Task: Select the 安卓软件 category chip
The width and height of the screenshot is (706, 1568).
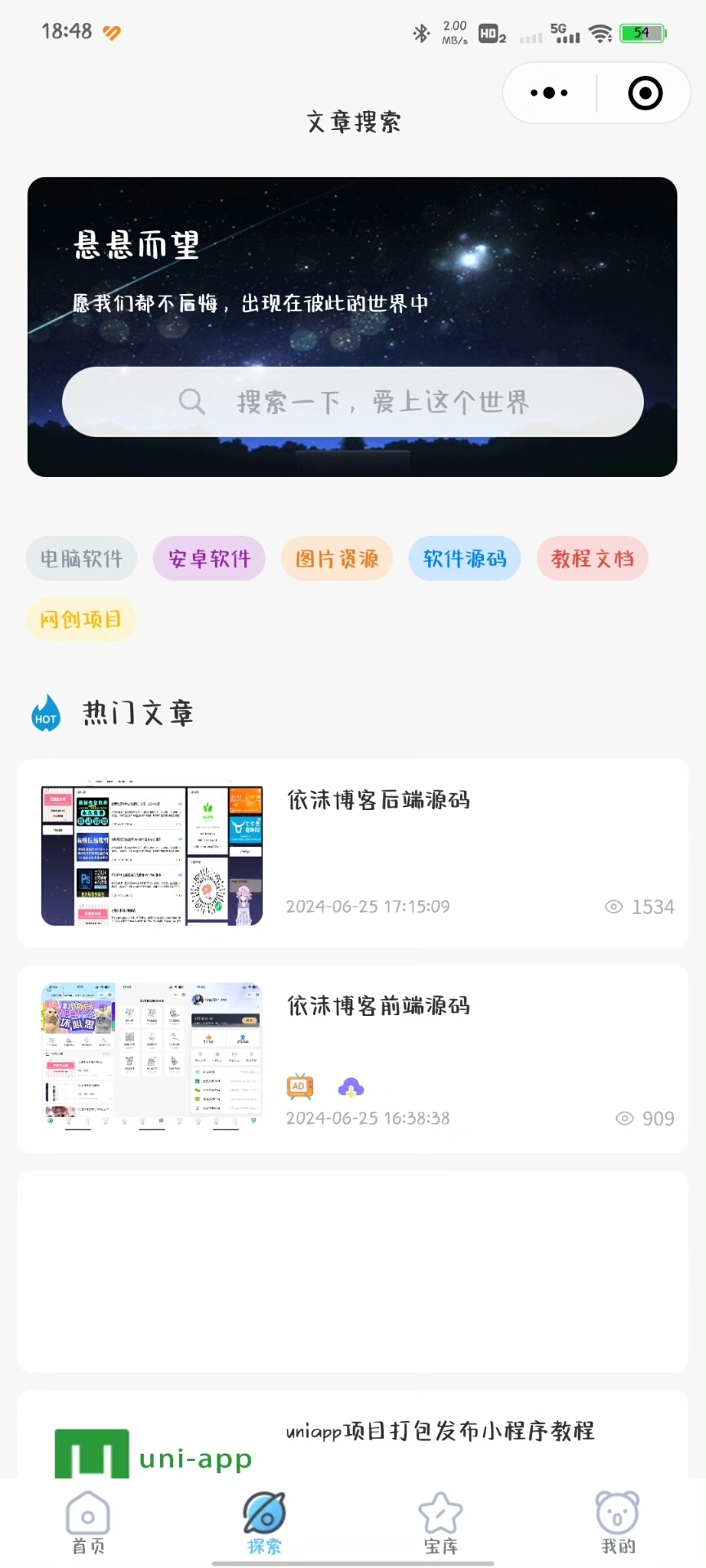Action: pyautogui.click(x=209, y=559)
